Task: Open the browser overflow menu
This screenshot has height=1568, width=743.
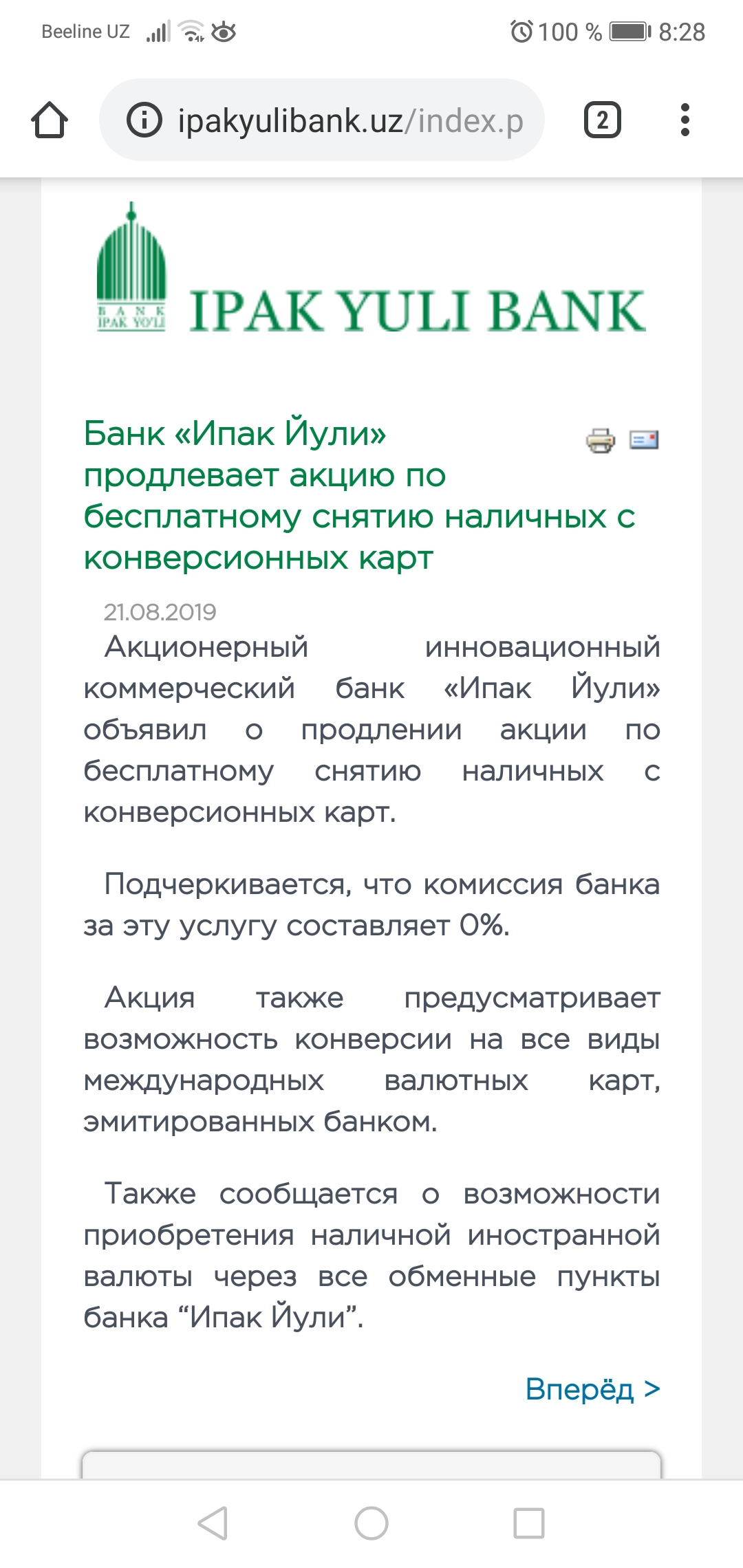Action: pyautogui.click(x=685, y=120)
